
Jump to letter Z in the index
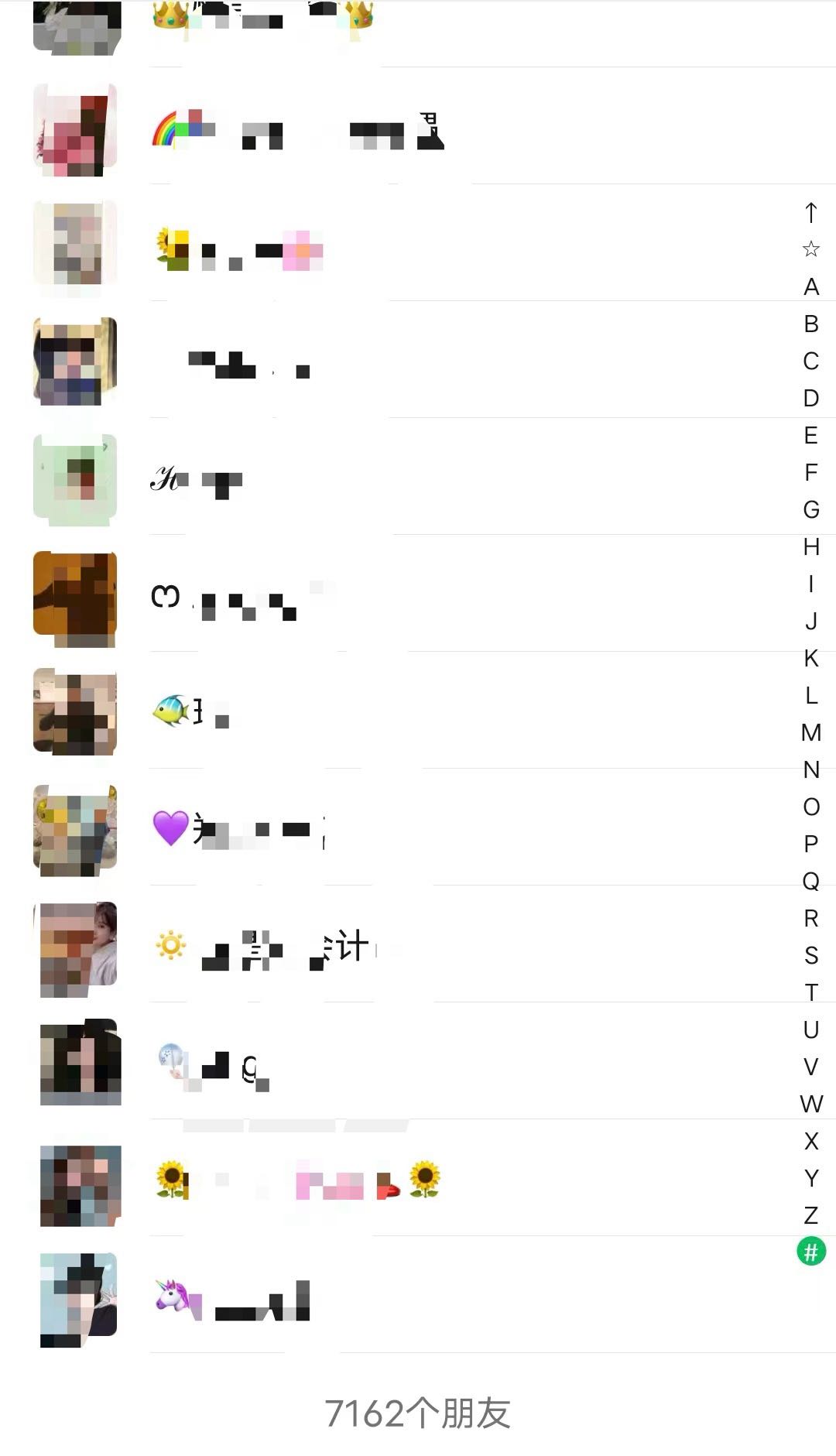tap(810, 1215)
